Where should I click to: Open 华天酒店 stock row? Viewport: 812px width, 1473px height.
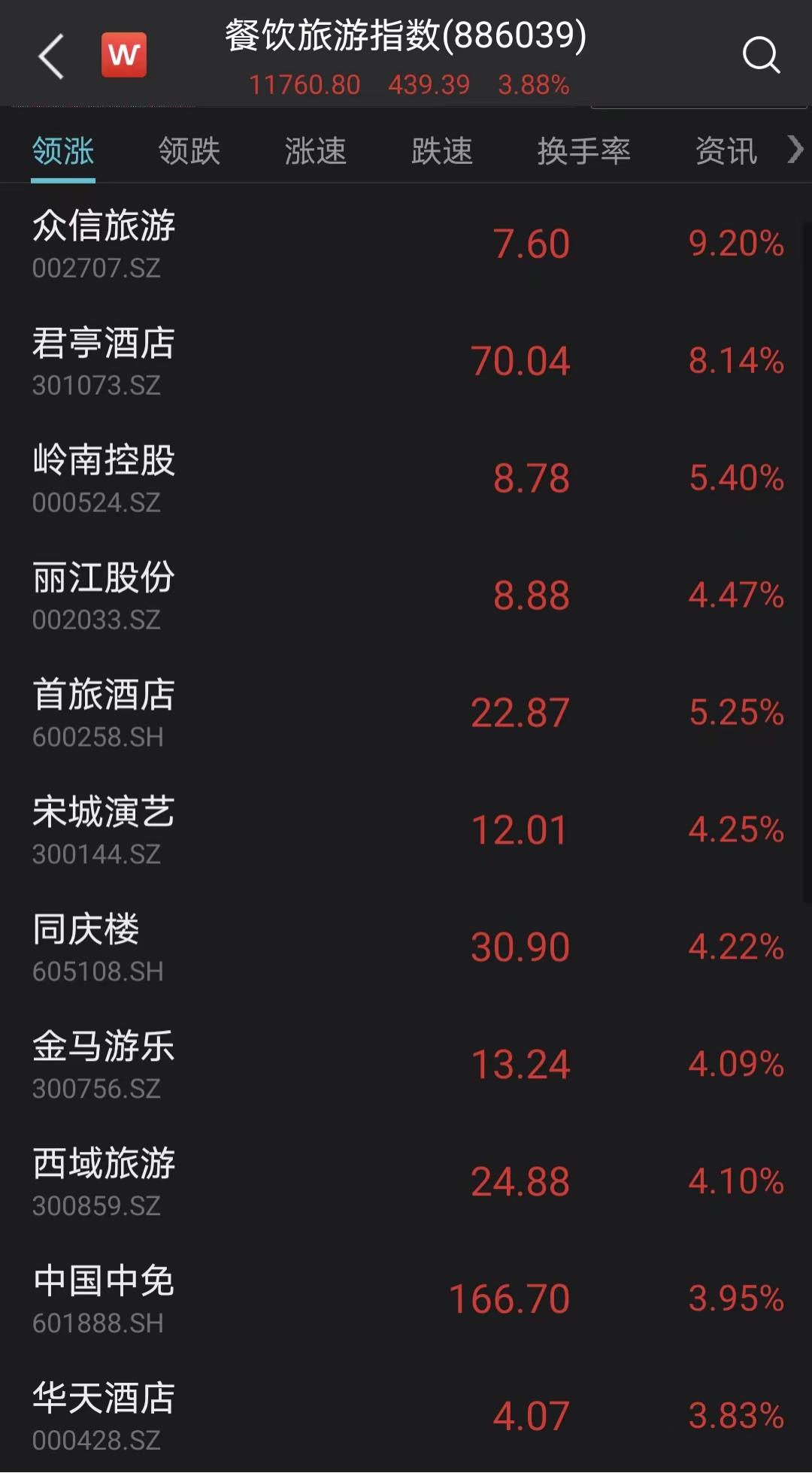point(406,1416)
